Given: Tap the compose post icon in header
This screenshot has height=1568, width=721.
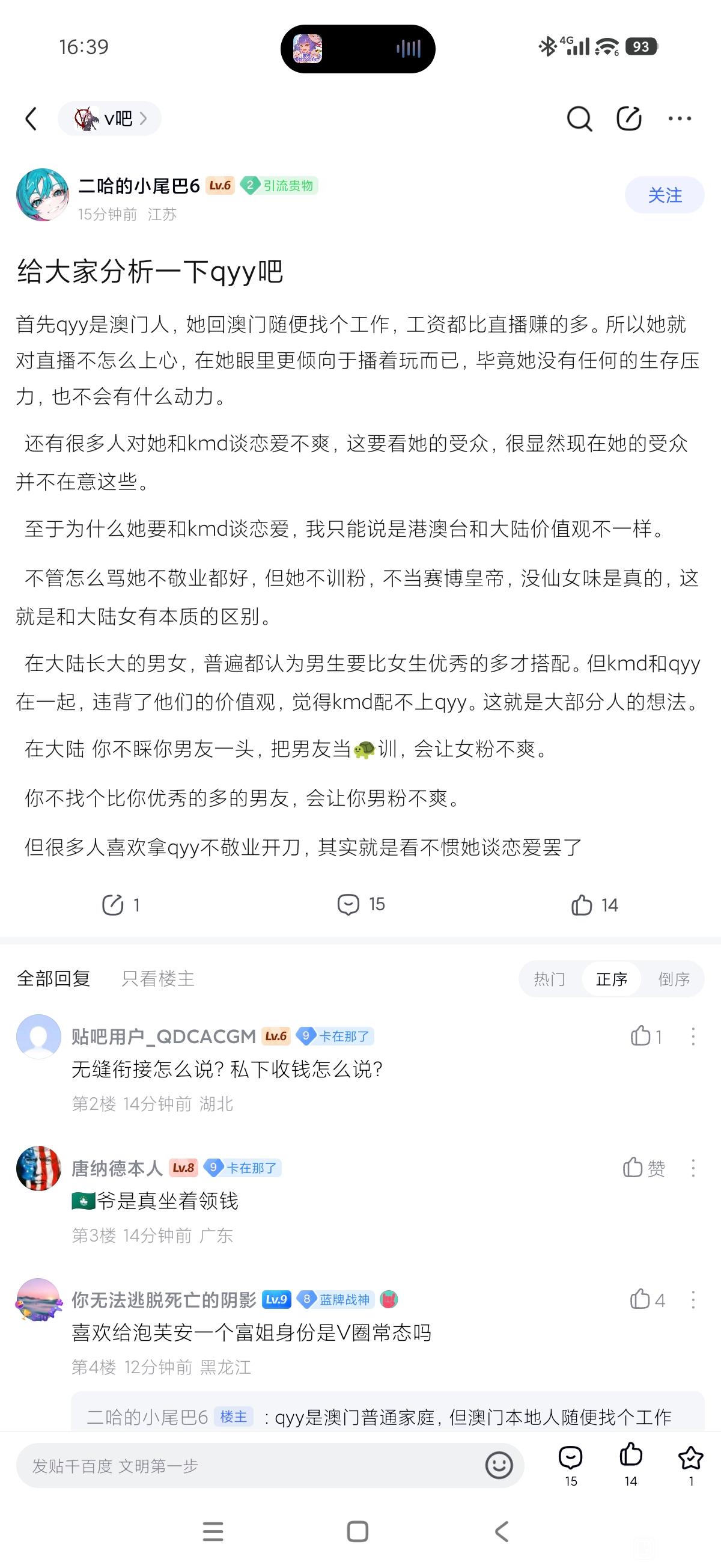Looking at the screenshot, I should 629,118.
